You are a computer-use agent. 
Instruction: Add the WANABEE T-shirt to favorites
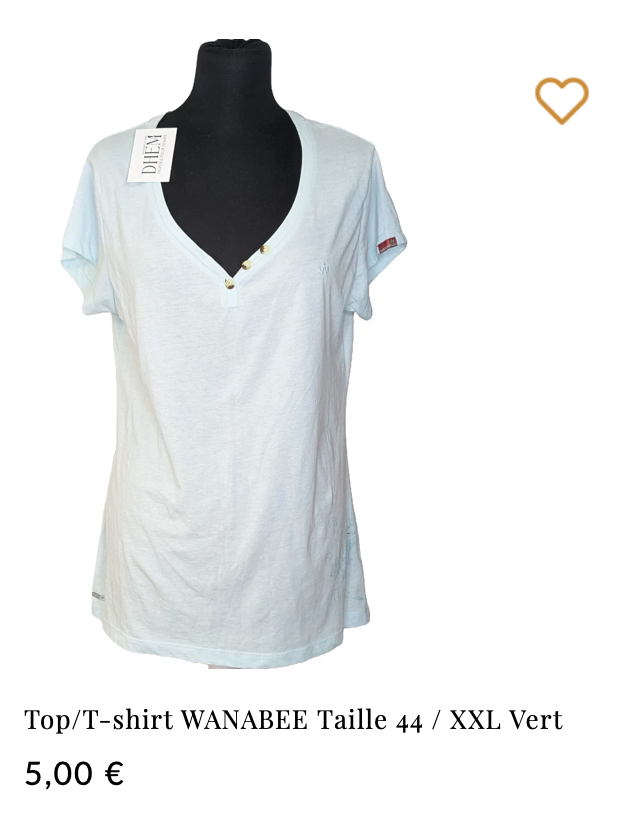click(x=561, y=100)
